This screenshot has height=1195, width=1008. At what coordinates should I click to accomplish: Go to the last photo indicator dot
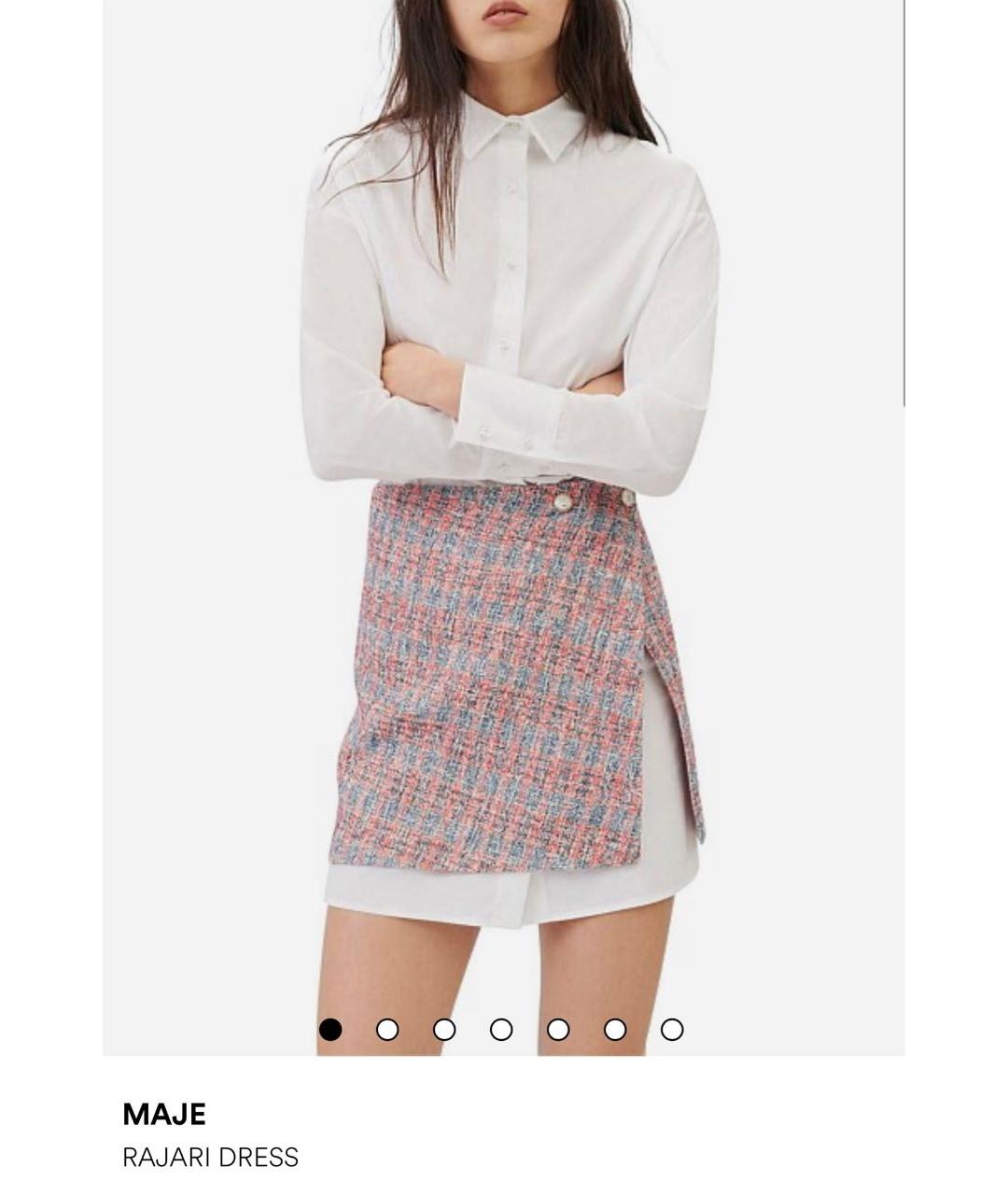pos(672,1029)
